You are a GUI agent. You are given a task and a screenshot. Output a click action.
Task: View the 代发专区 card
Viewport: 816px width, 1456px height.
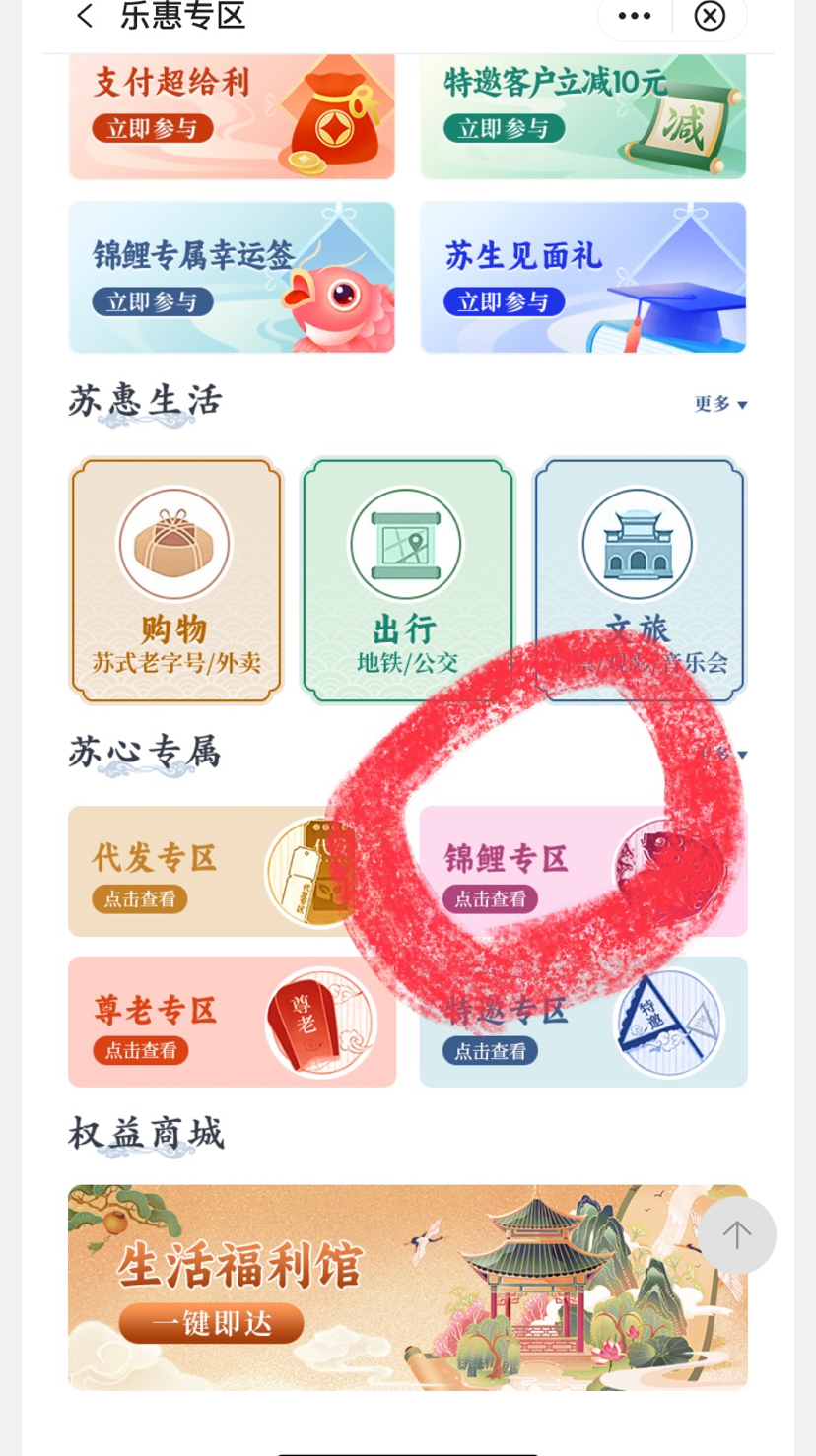[x=232, y=871]
